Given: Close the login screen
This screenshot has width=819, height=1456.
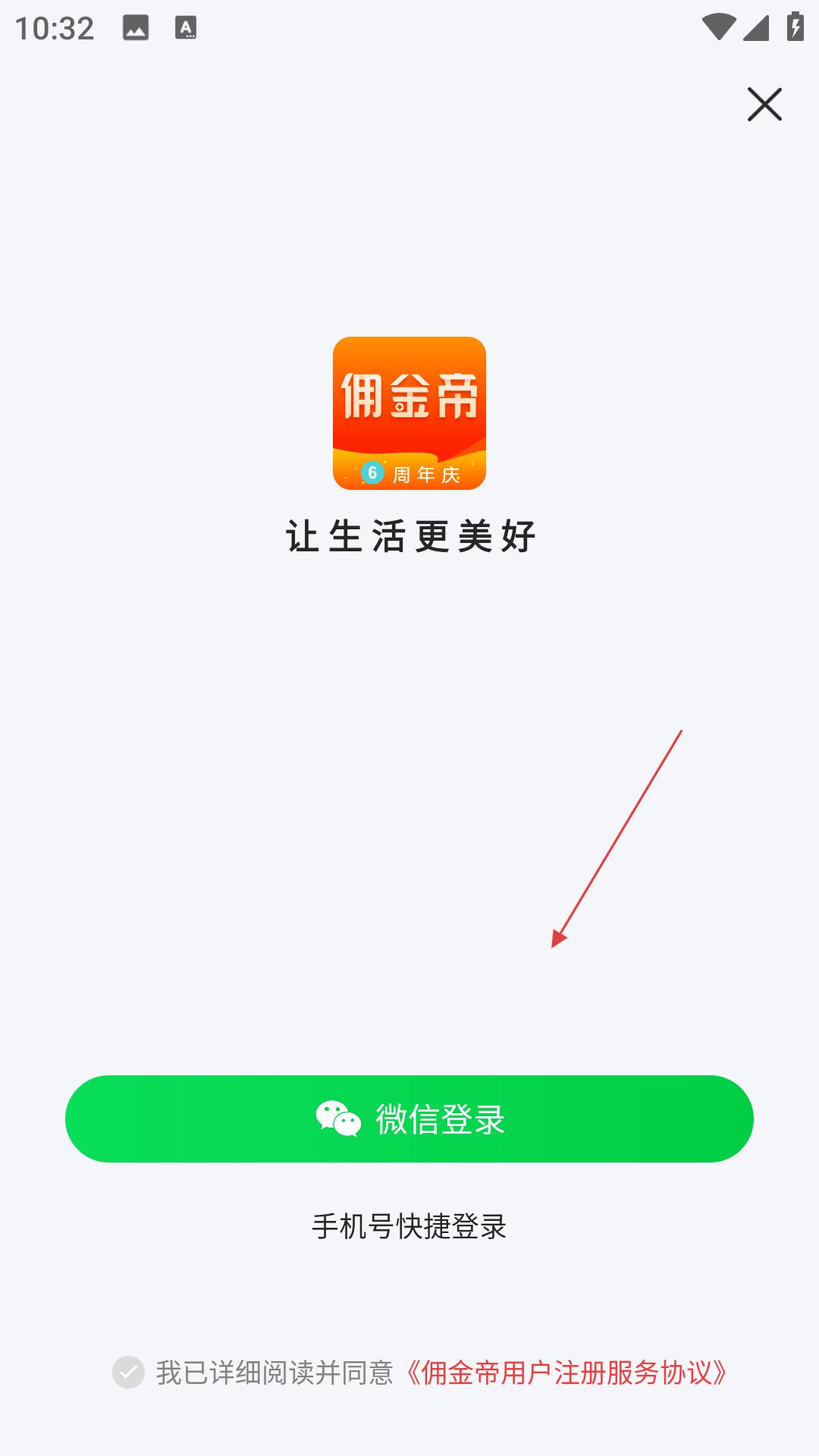Looking at the screenshot, I should point(764,105).
